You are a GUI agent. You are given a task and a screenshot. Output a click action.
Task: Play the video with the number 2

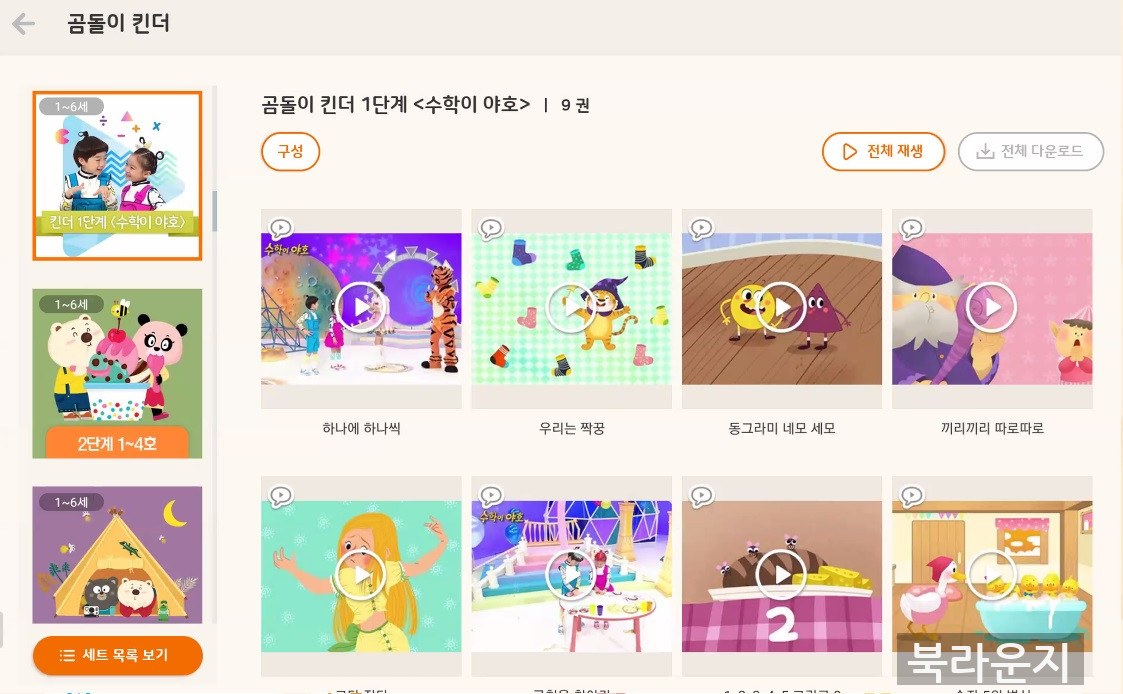pyautogui.click(x=781, y=575)
